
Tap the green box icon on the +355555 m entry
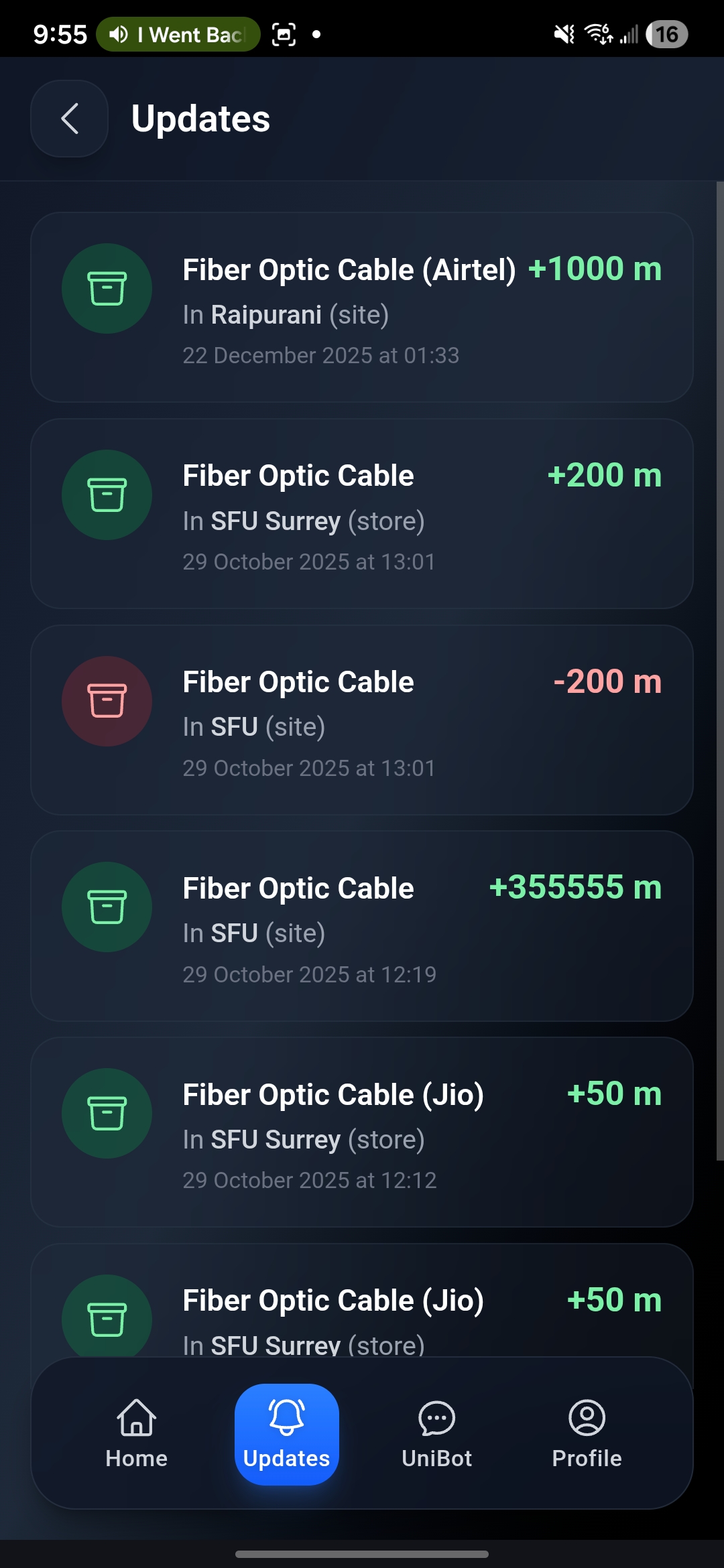[107, 907]
